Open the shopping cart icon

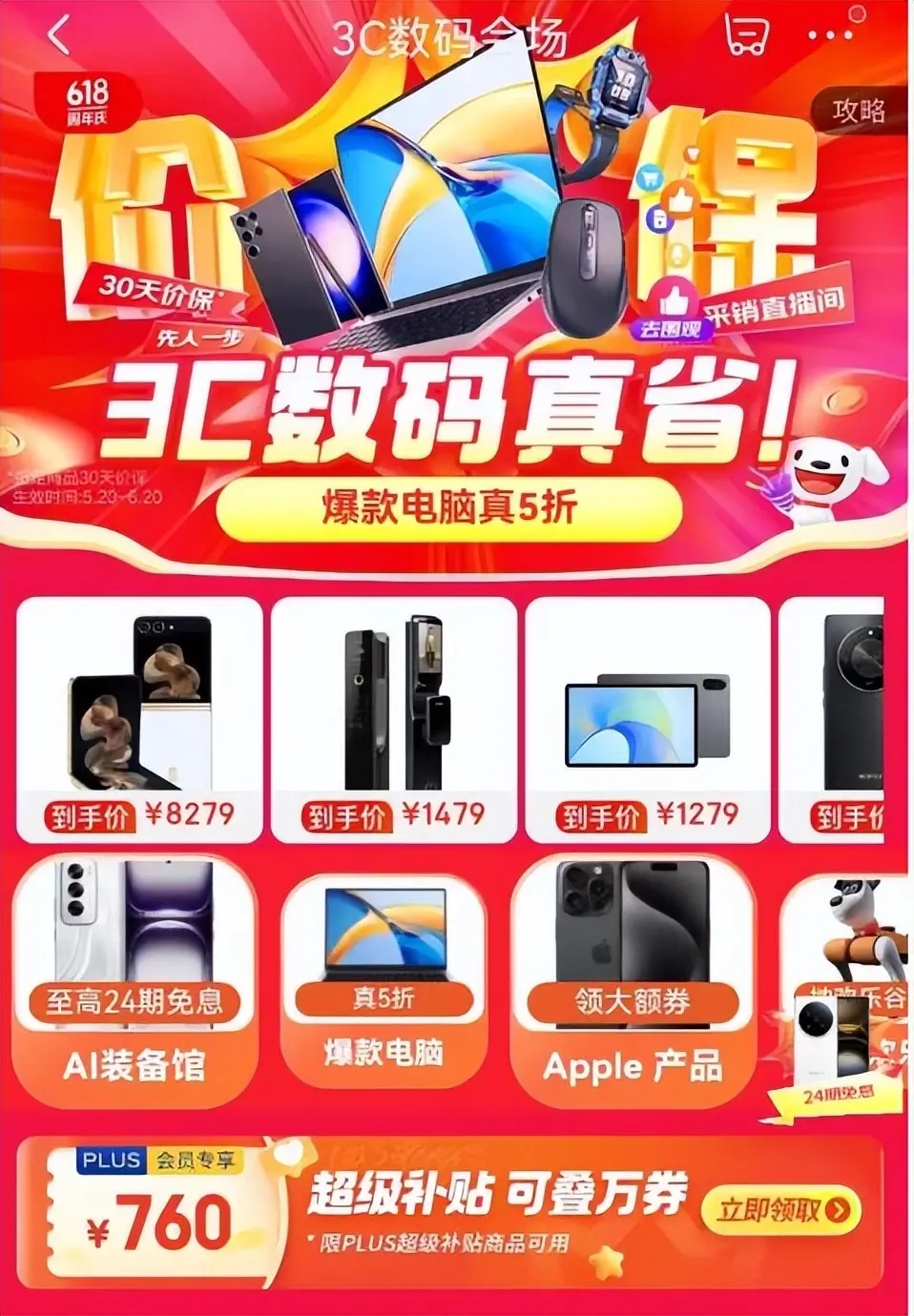(745, 36)
